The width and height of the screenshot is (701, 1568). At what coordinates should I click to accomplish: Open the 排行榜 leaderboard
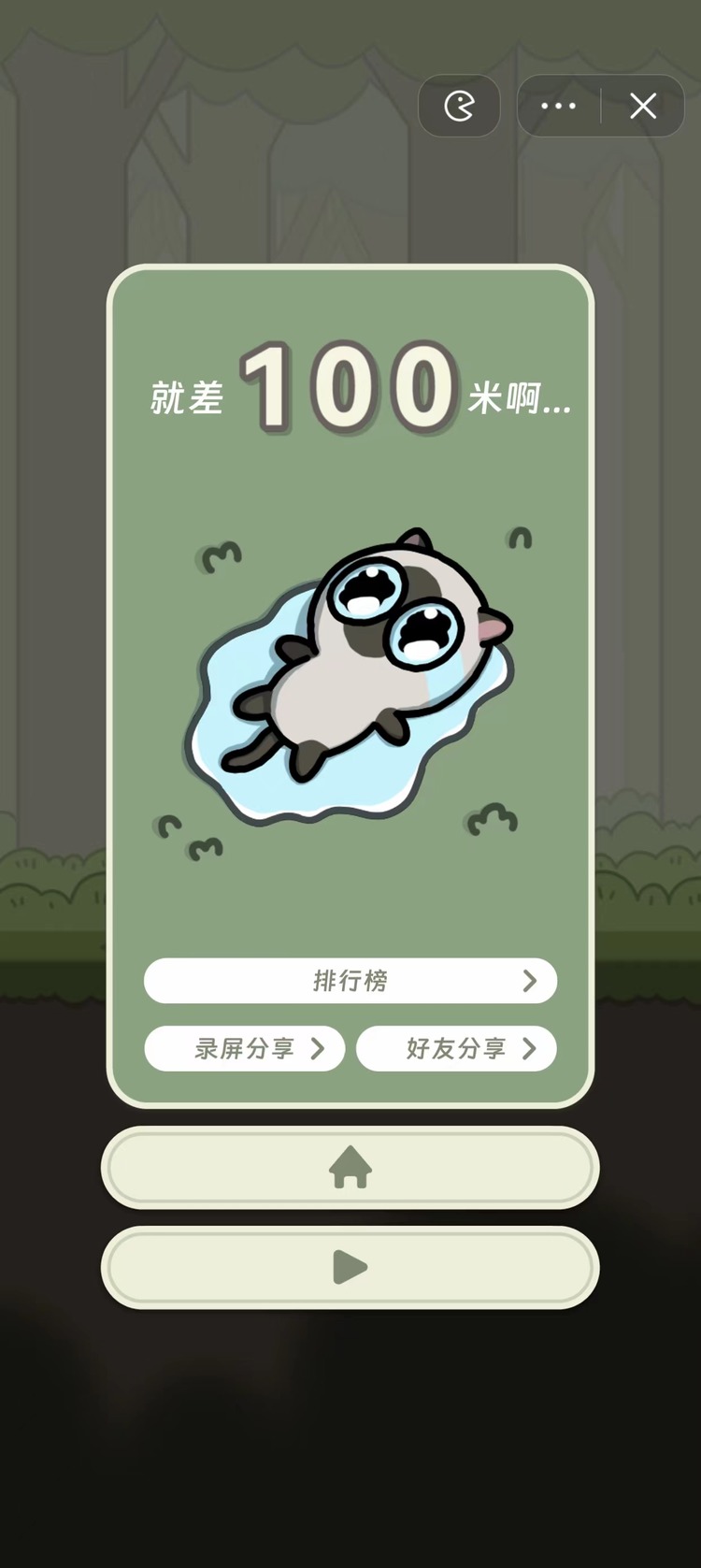tap(350, 981)
